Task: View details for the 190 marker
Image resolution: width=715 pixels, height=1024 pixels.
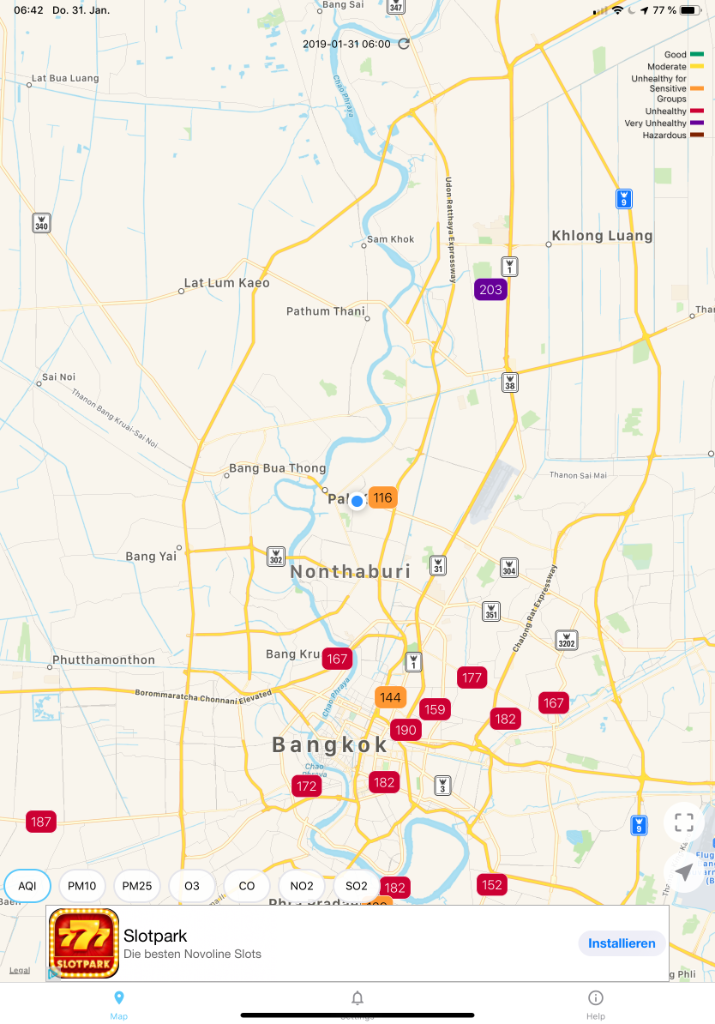Action: [x=406, y=730]
